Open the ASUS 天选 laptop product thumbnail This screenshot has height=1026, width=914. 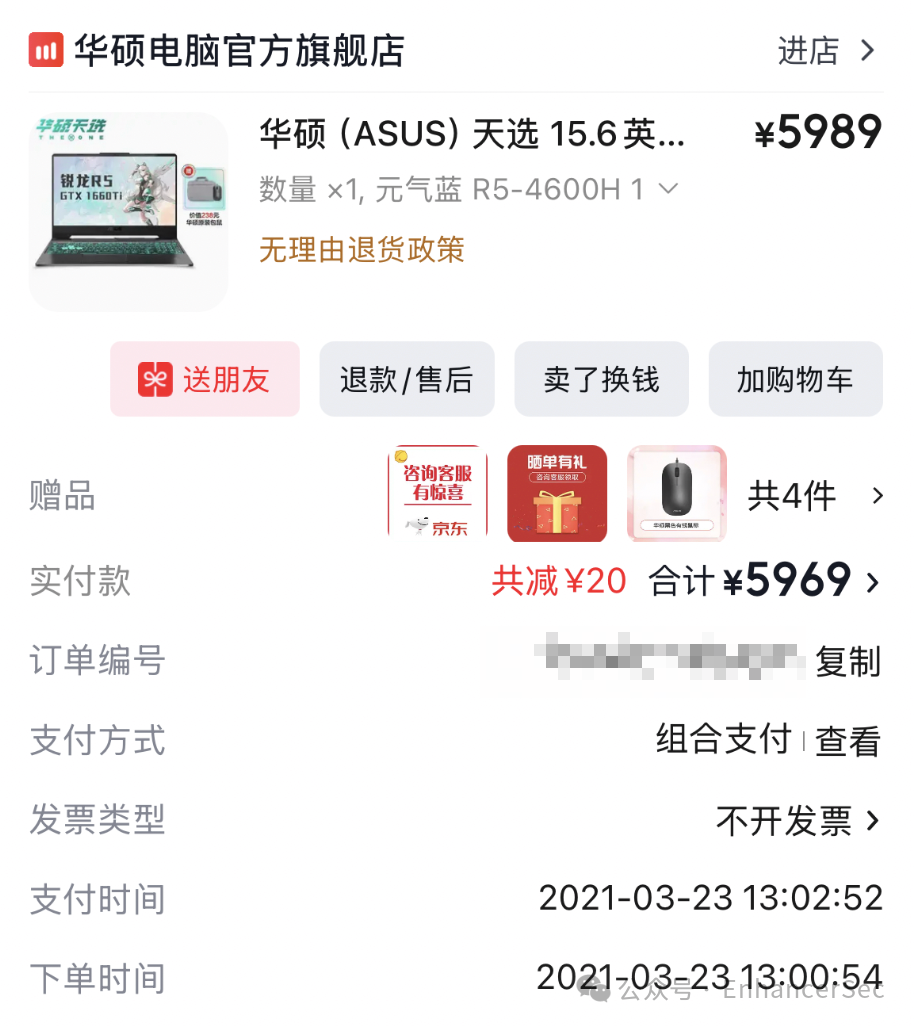128,211
